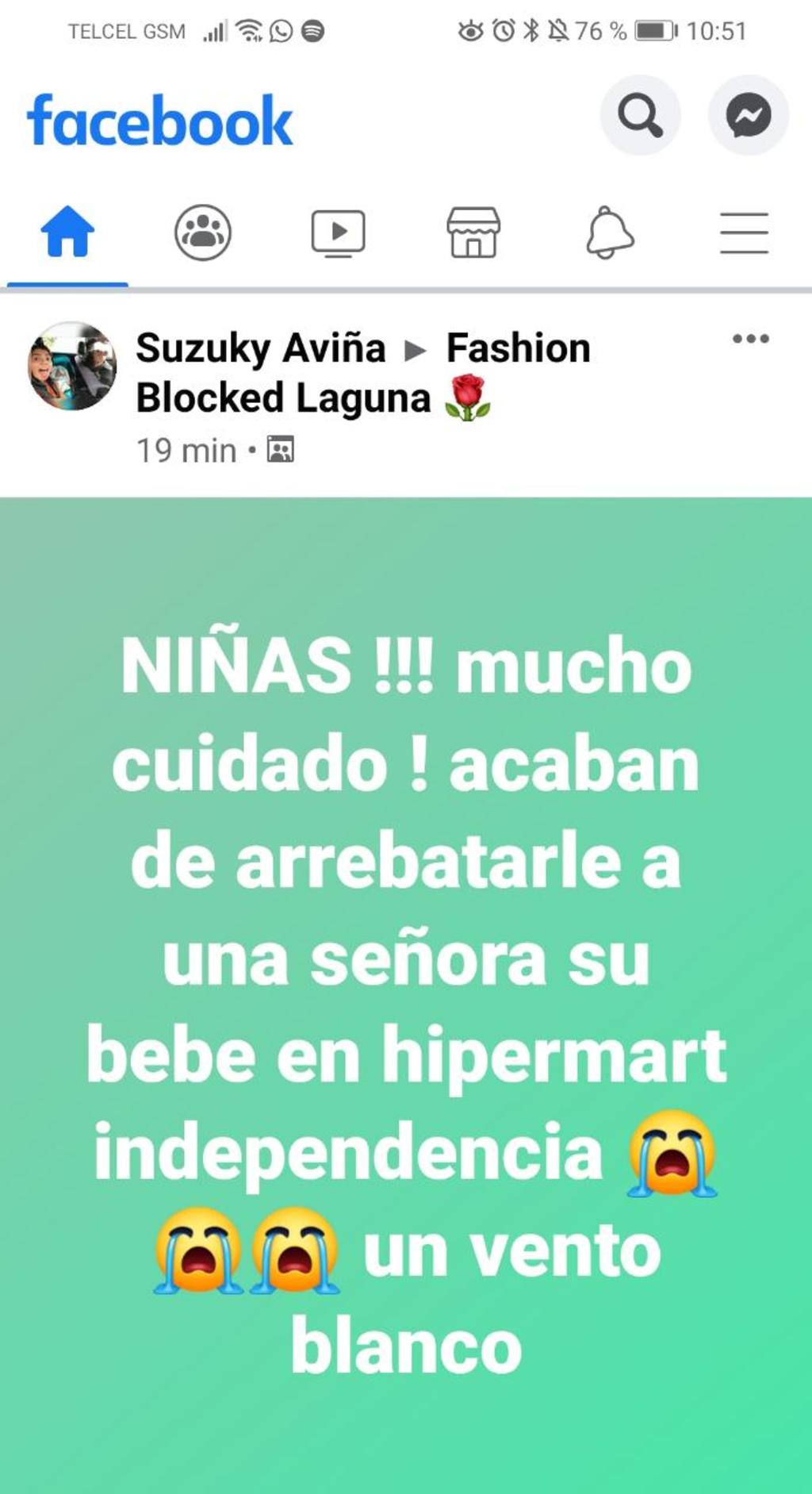Open the post's three-dot options menu
The width and height of the screenshot is (812, 1494).
(x=750, y=339)
